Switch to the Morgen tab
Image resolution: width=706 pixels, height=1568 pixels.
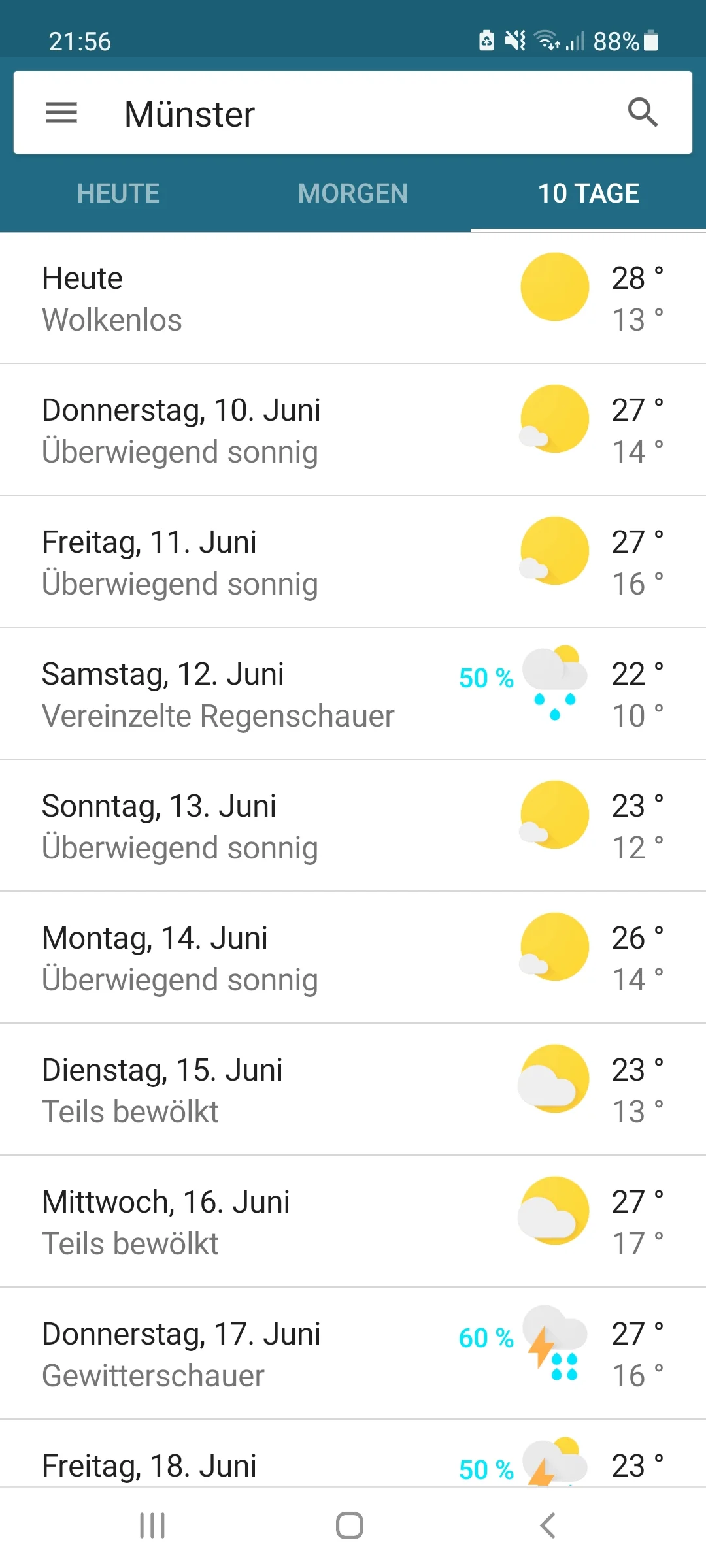(353, 193)
